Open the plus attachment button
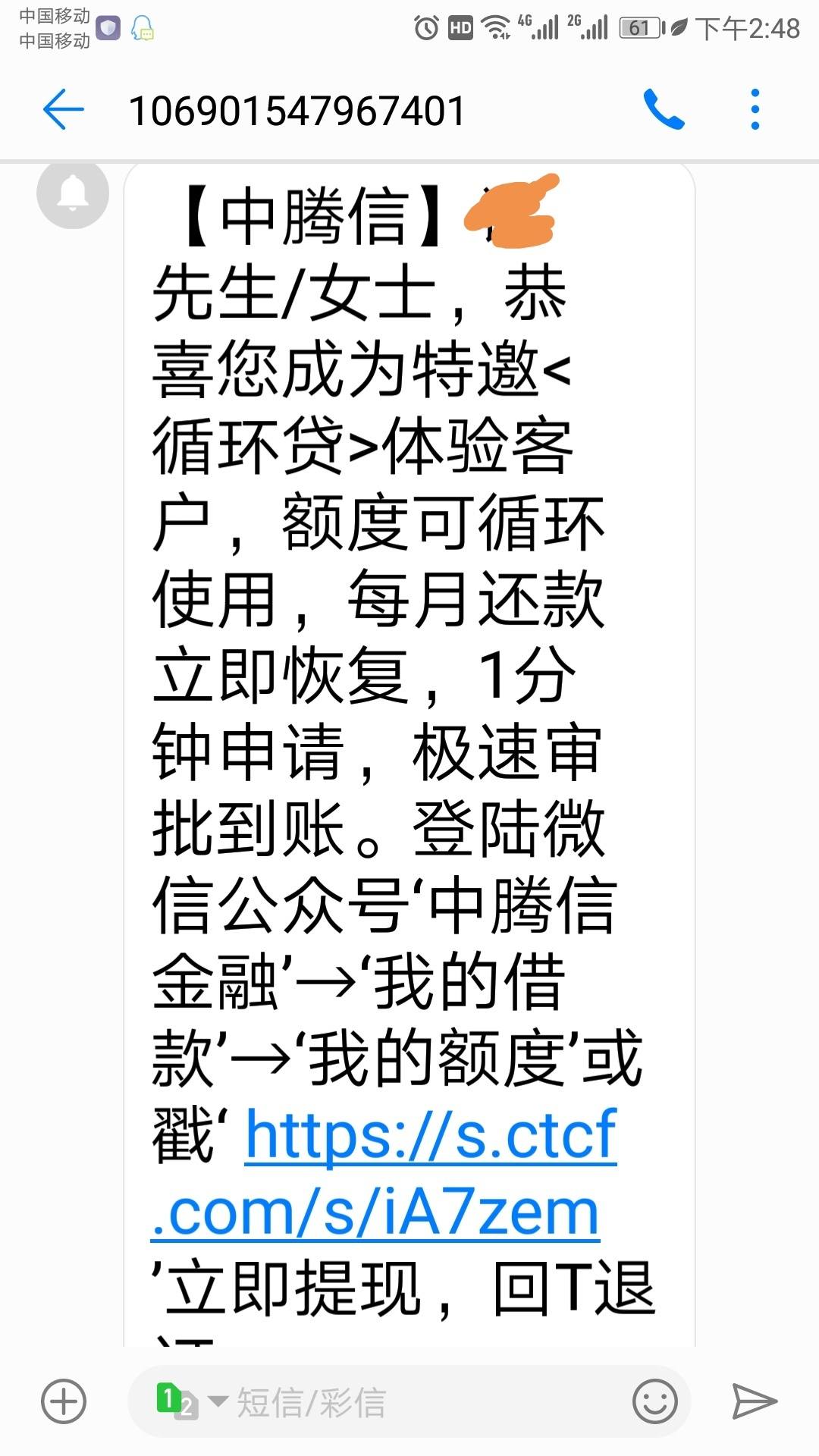 (63, 1401)
